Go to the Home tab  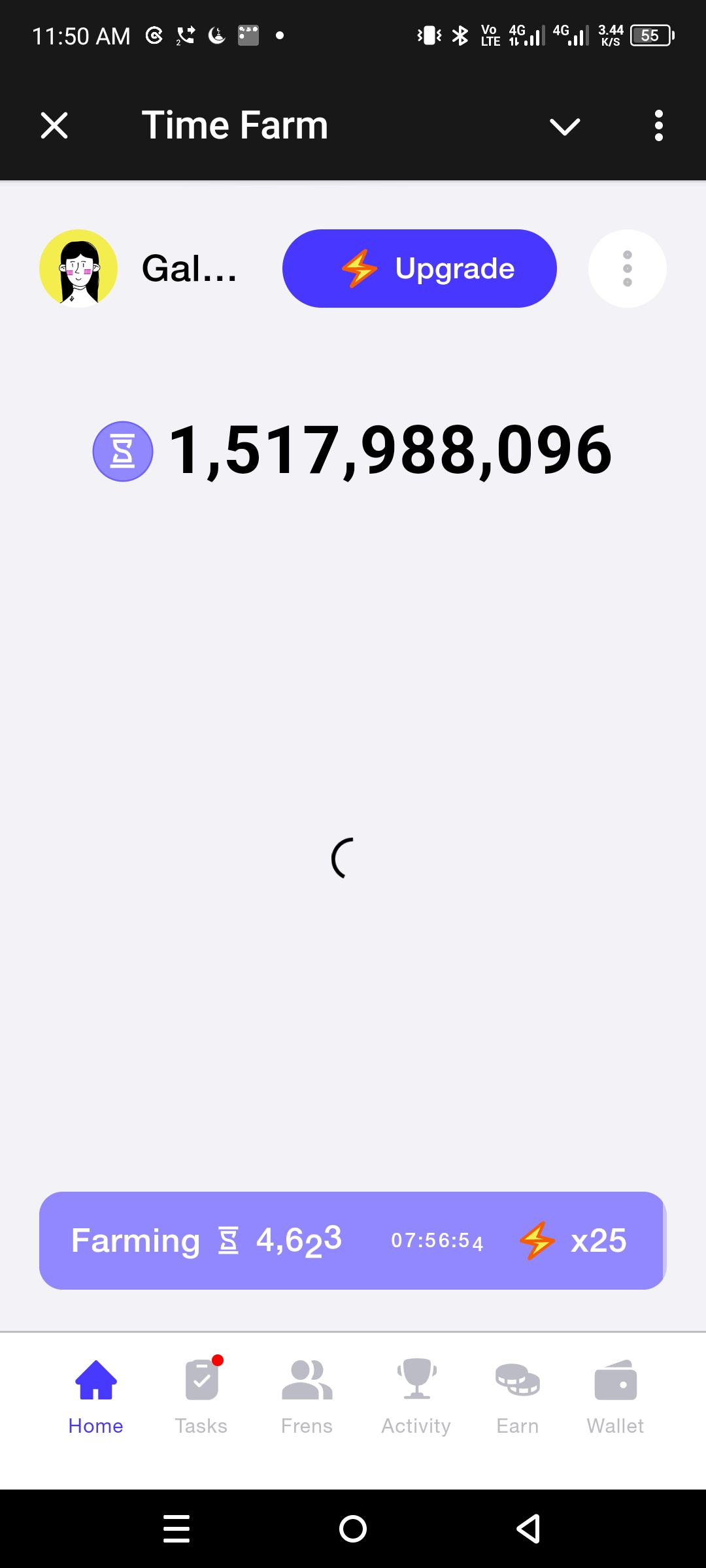[96, 1397]
